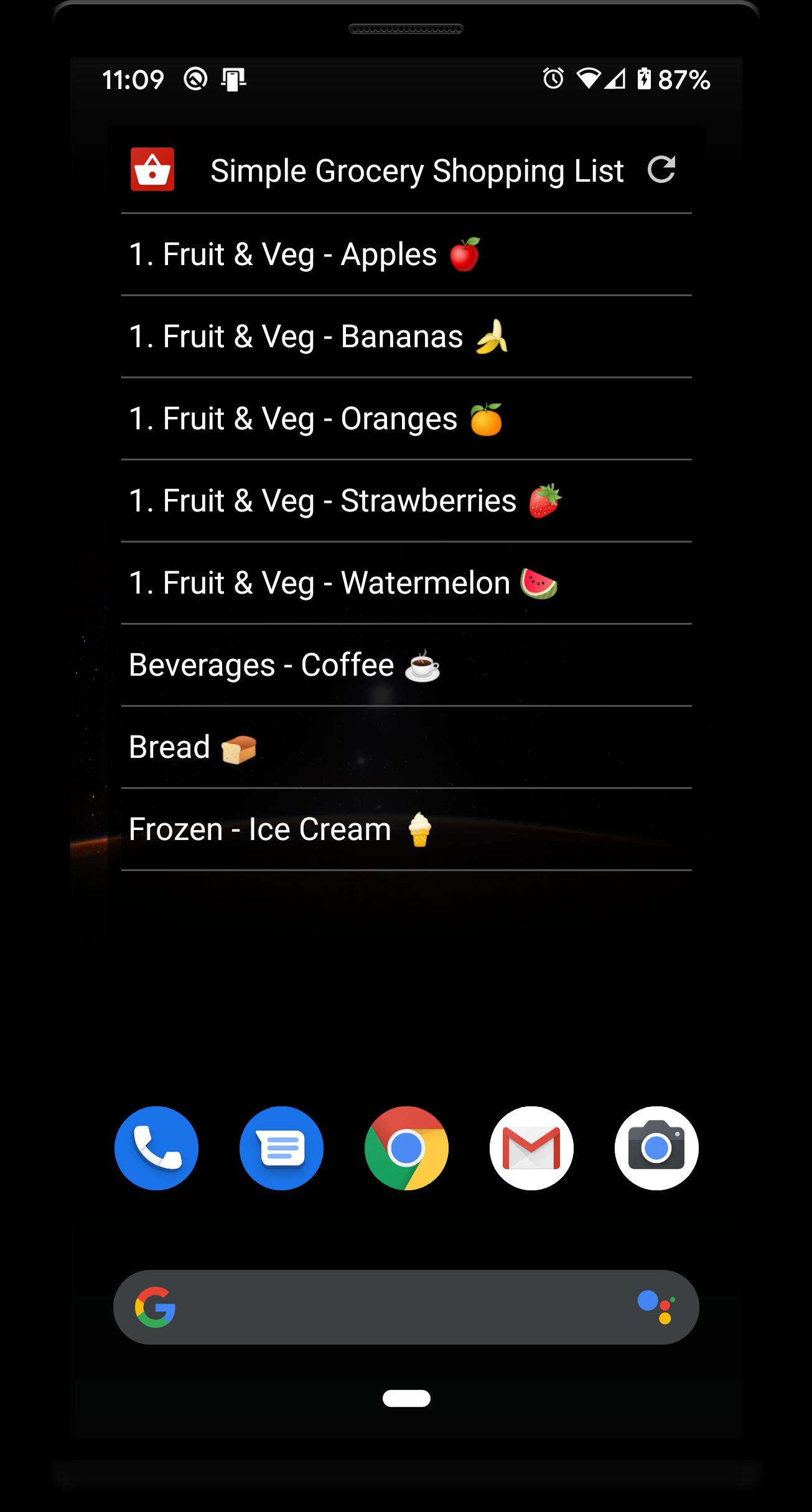Tap the home navigation pill

(x=406, y=1398)
